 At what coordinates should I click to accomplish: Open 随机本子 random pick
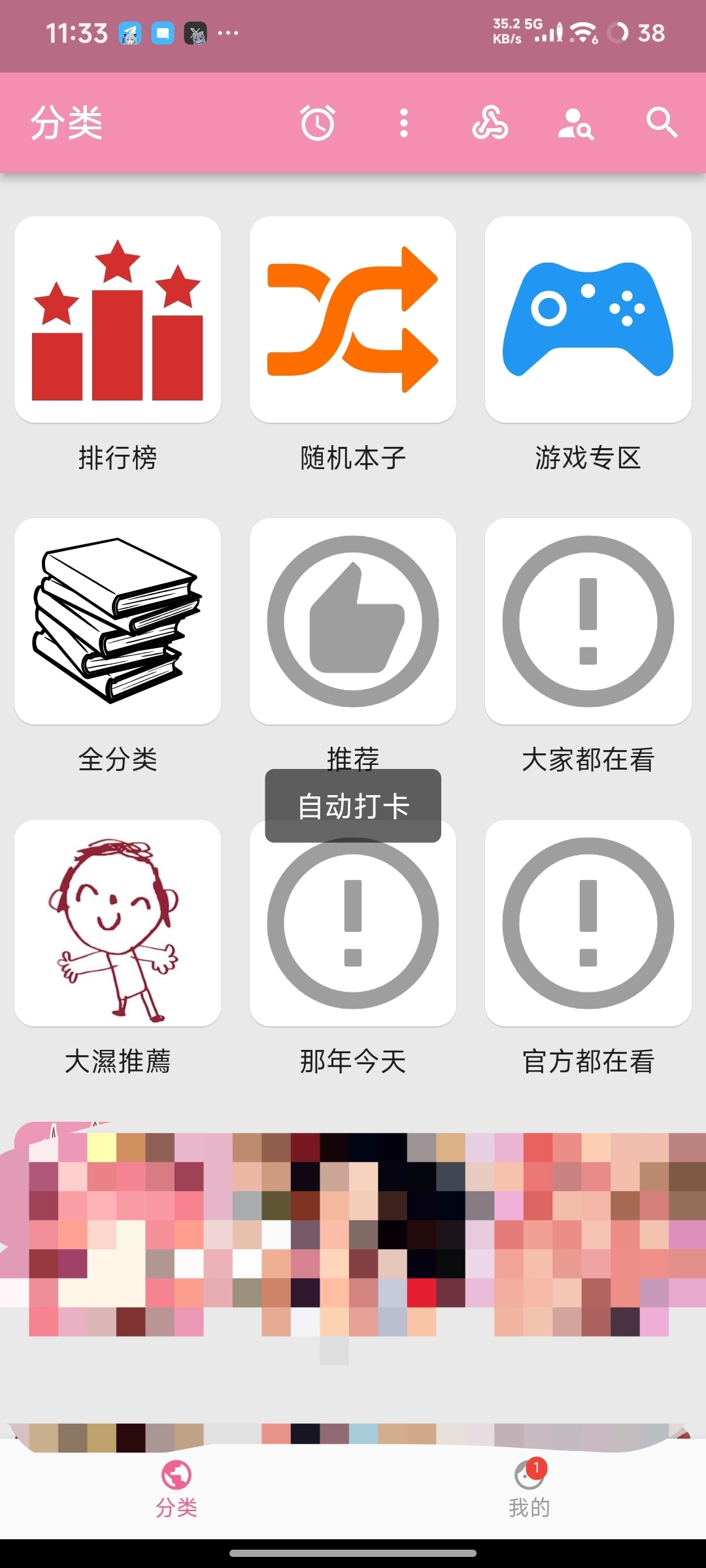pyautogui.click(x=353, y=319)
